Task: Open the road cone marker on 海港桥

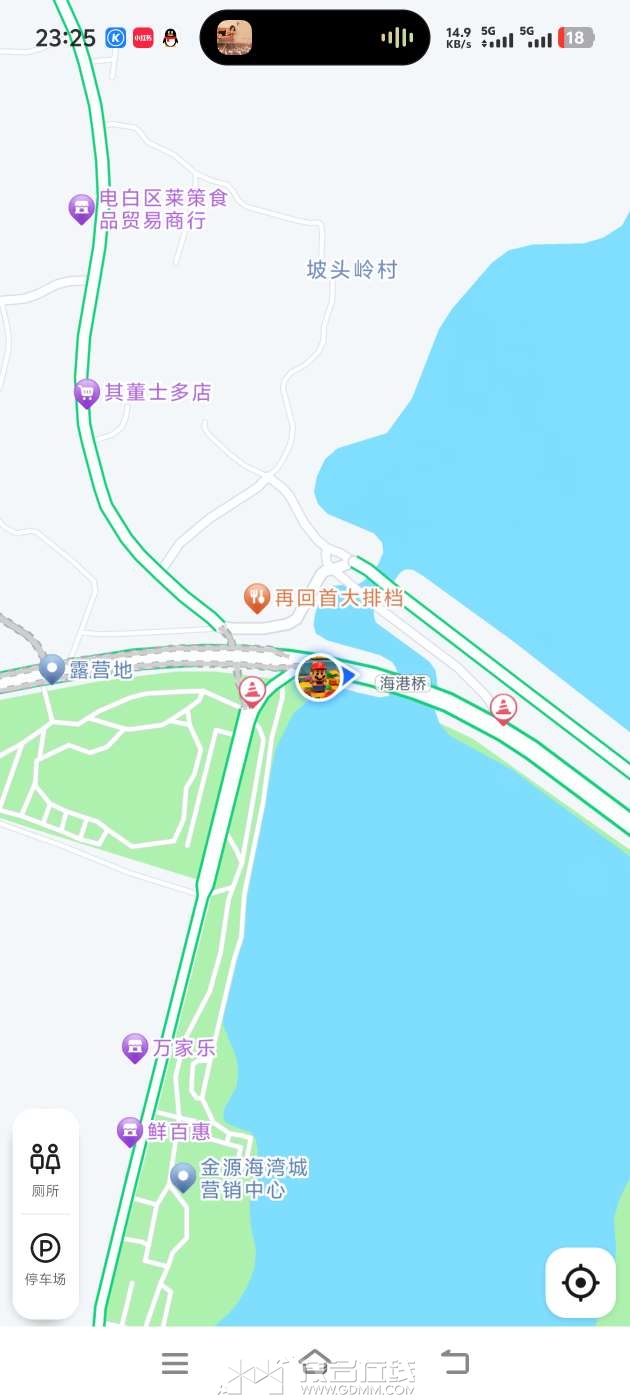Action: point(503,708)
